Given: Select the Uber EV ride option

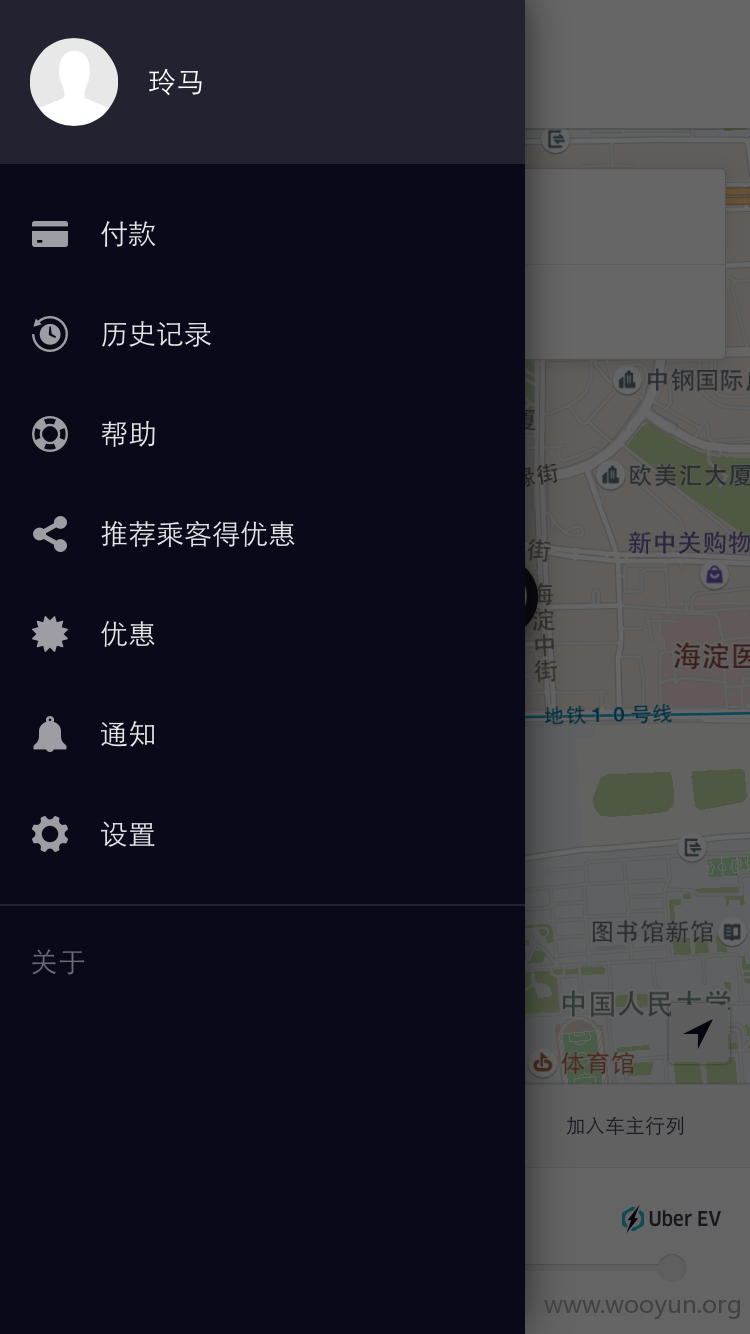Looking at the screenshot, I should (670, 1218).
